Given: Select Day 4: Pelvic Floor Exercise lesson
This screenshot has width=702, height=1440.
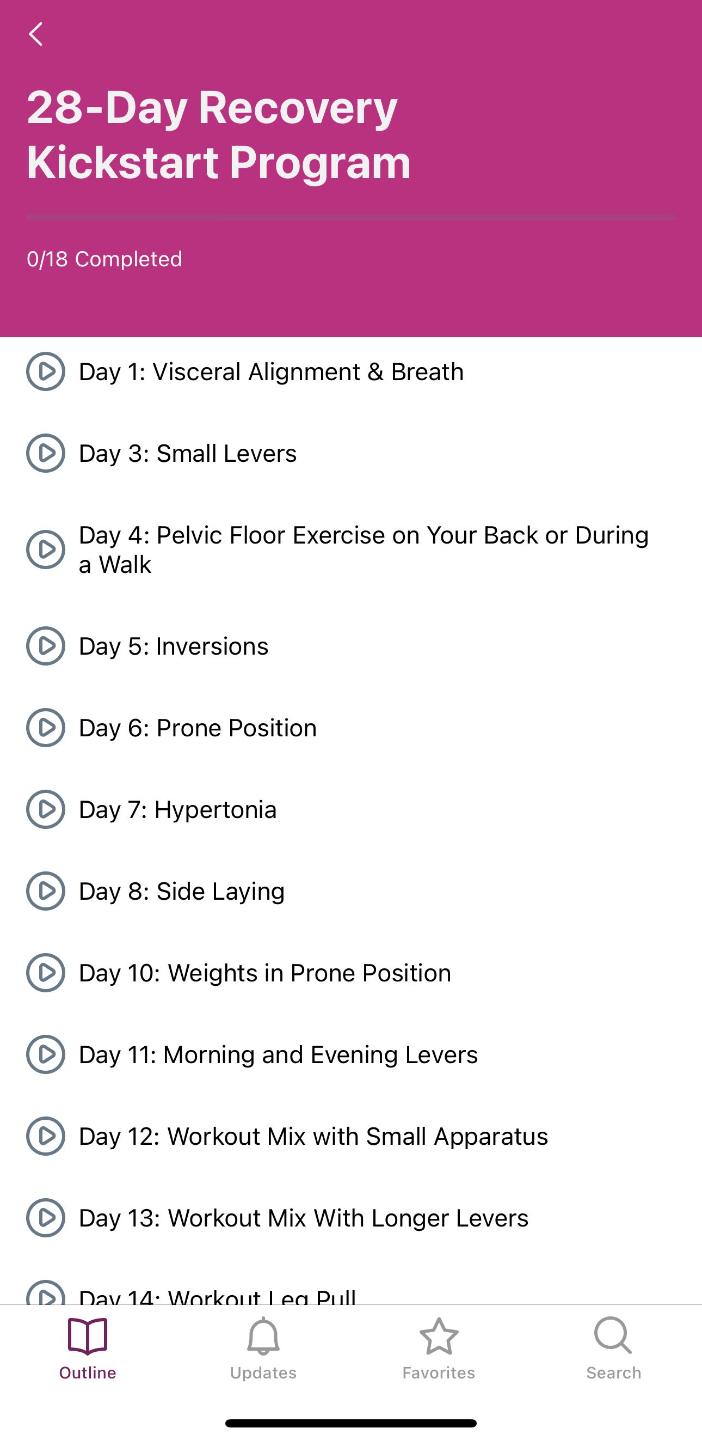Looking at the screenshot, I should pyautogui.click(x=351, y=550).
